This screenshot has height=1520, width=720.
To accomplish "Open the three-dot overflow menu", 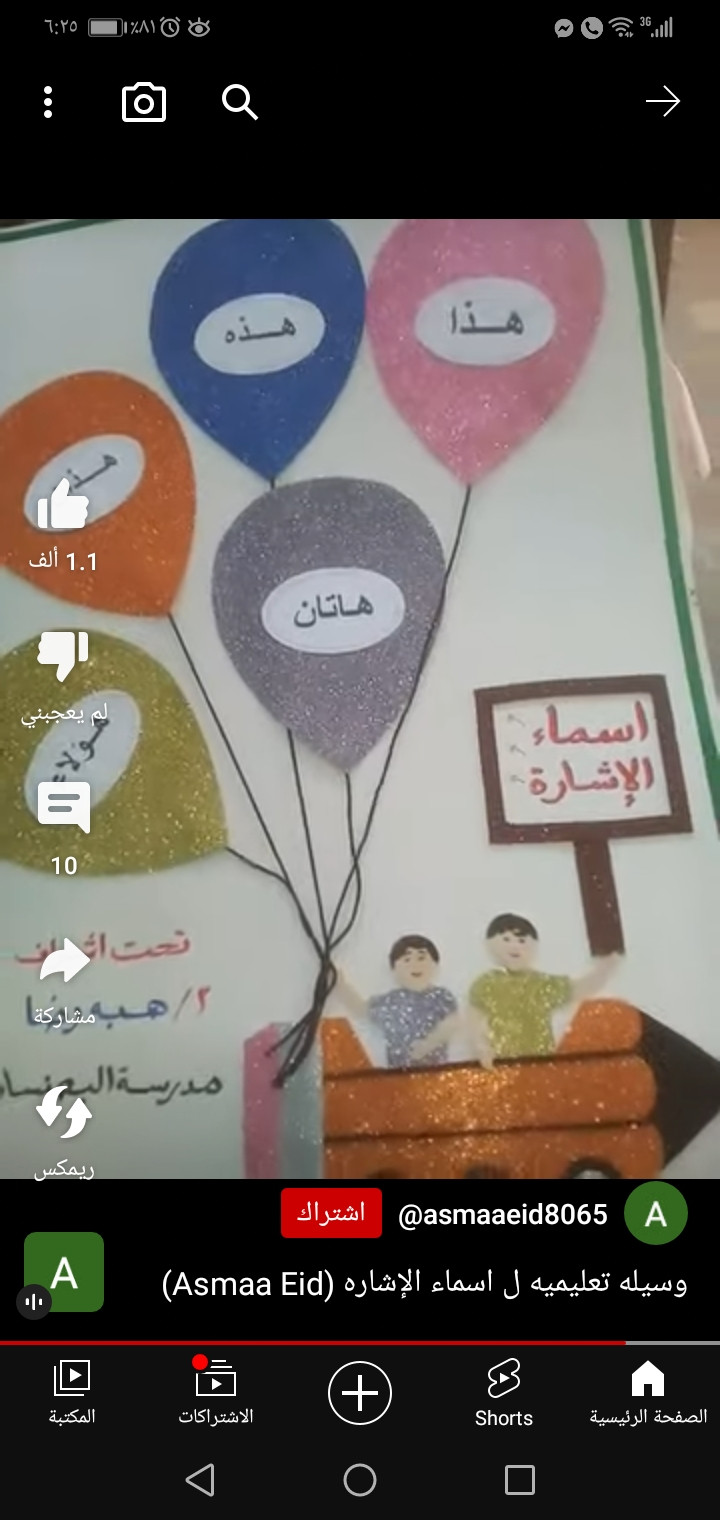I will (48, 102).
